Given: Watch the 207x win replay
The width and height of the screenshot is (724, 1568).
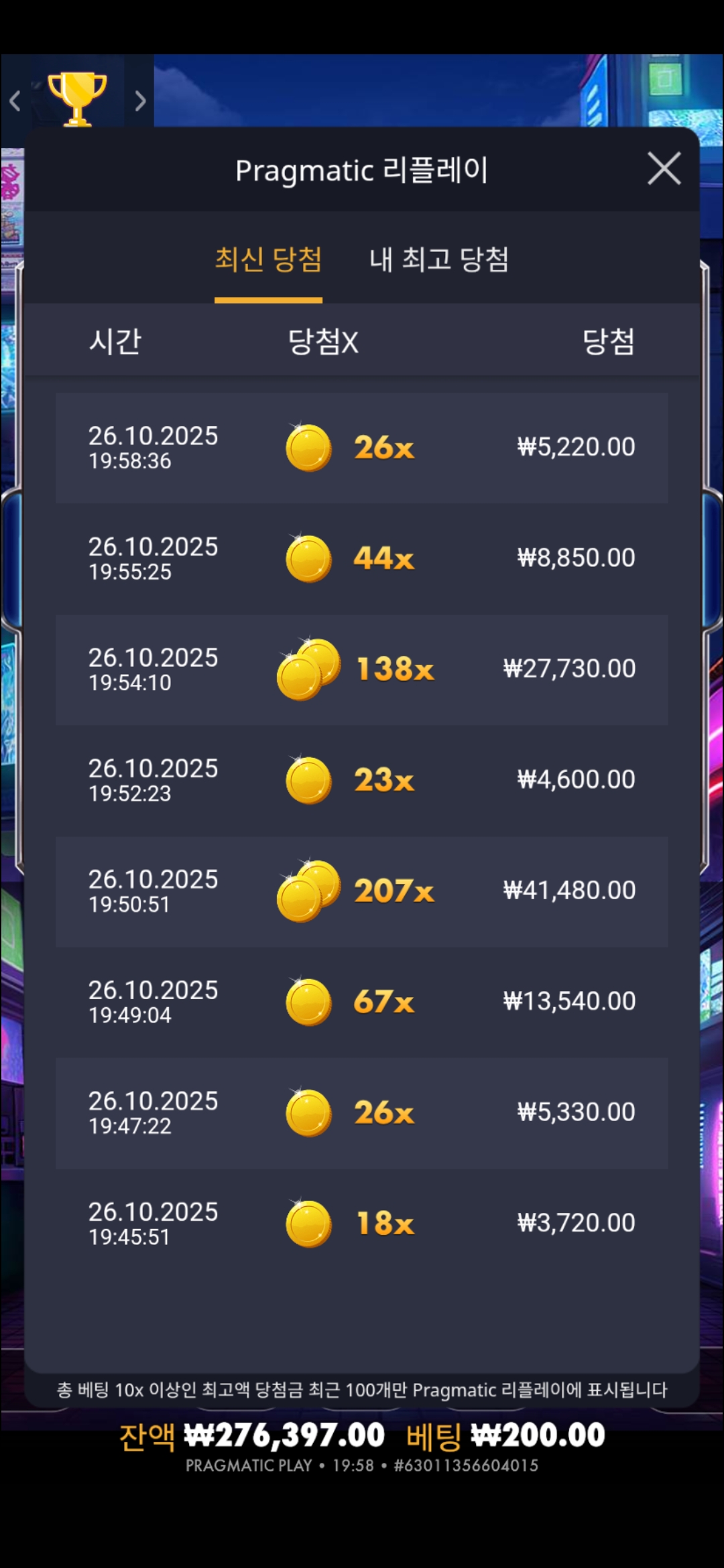Looking at the screenshot, I should click(362, 891).
